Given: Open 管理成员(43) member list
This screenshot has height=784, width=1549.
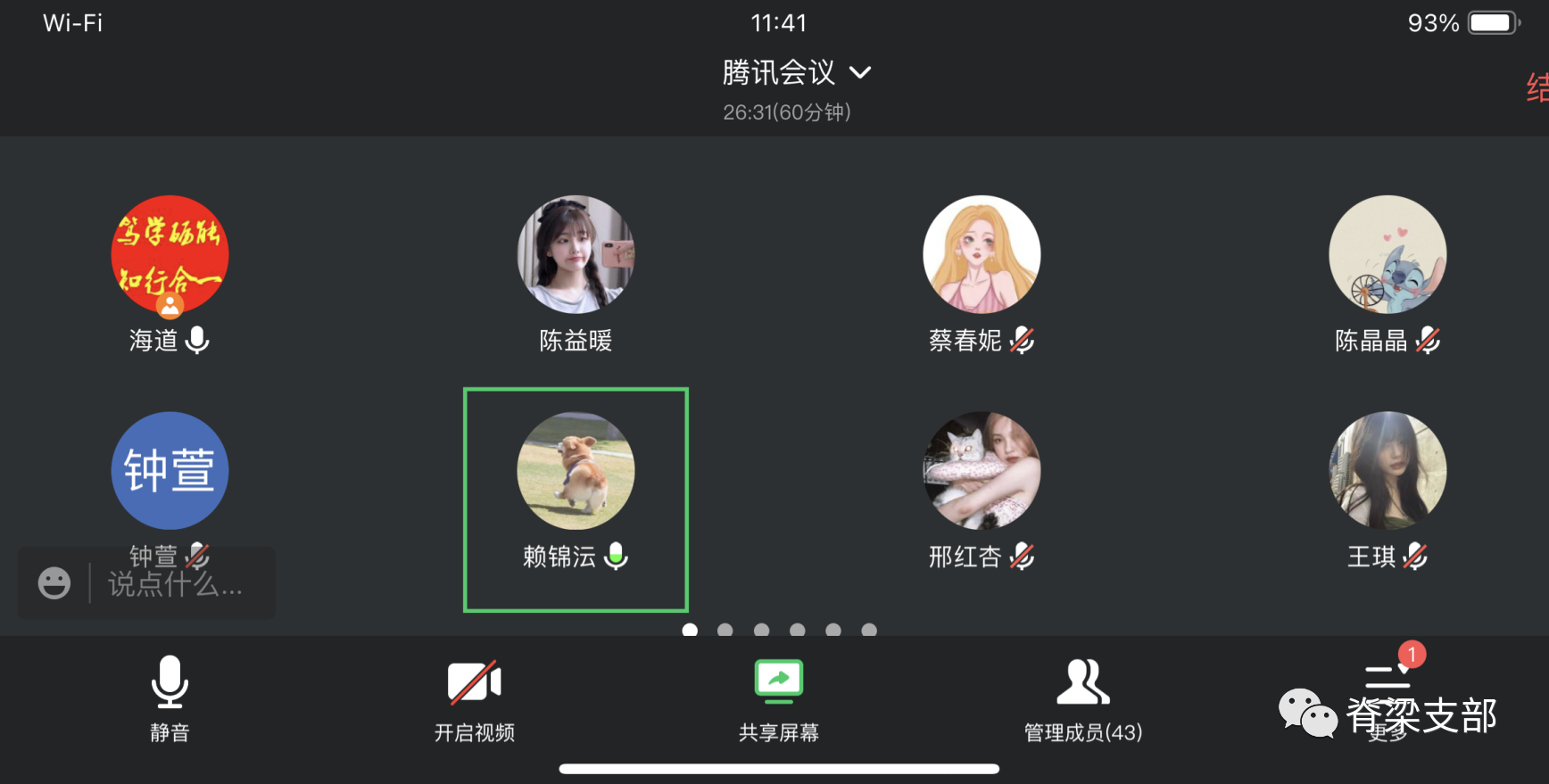Looking at the screenshot, I should [x=1082, y=698].
